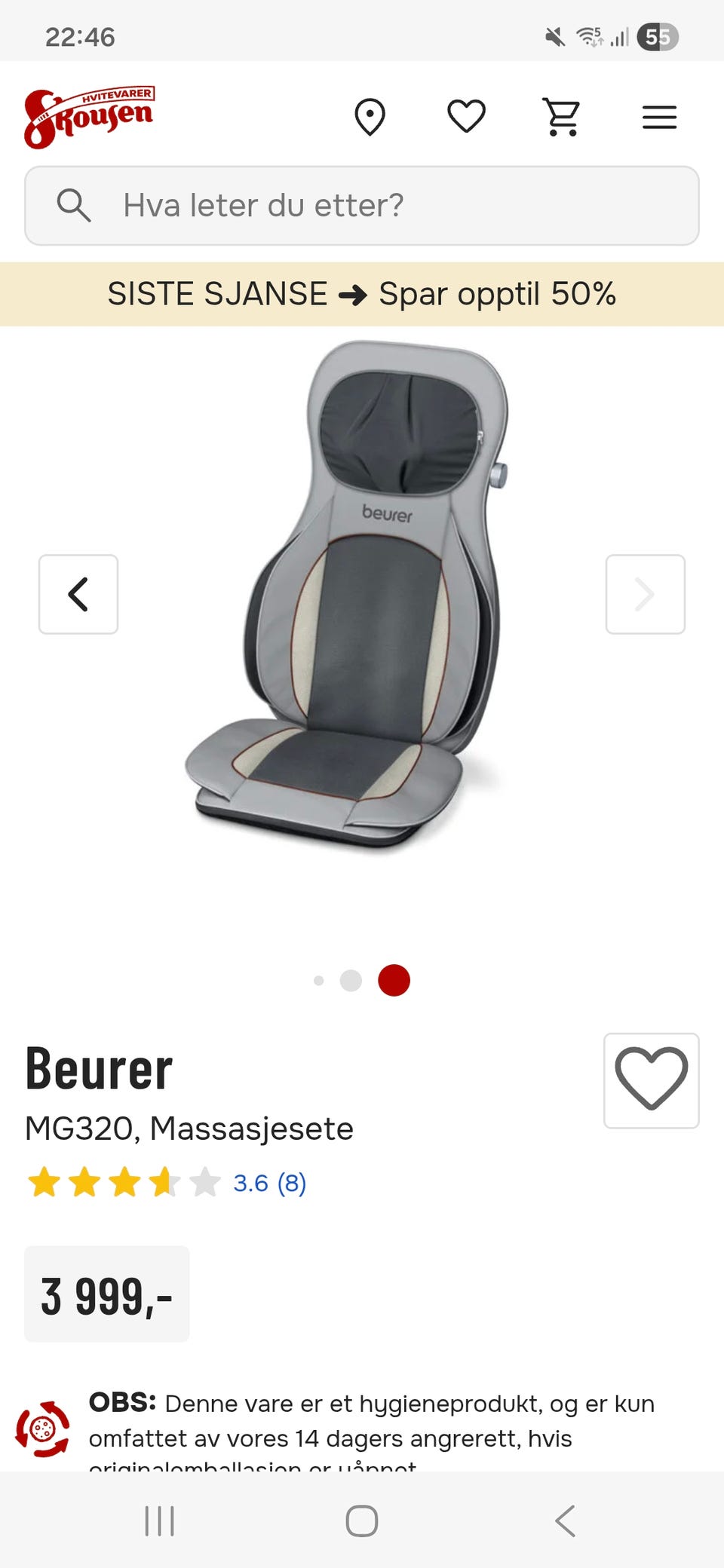The height and width of the screenshot is (1568, 724).
Task: Tap the Android back navigation icon
Action: [566, 1521]
